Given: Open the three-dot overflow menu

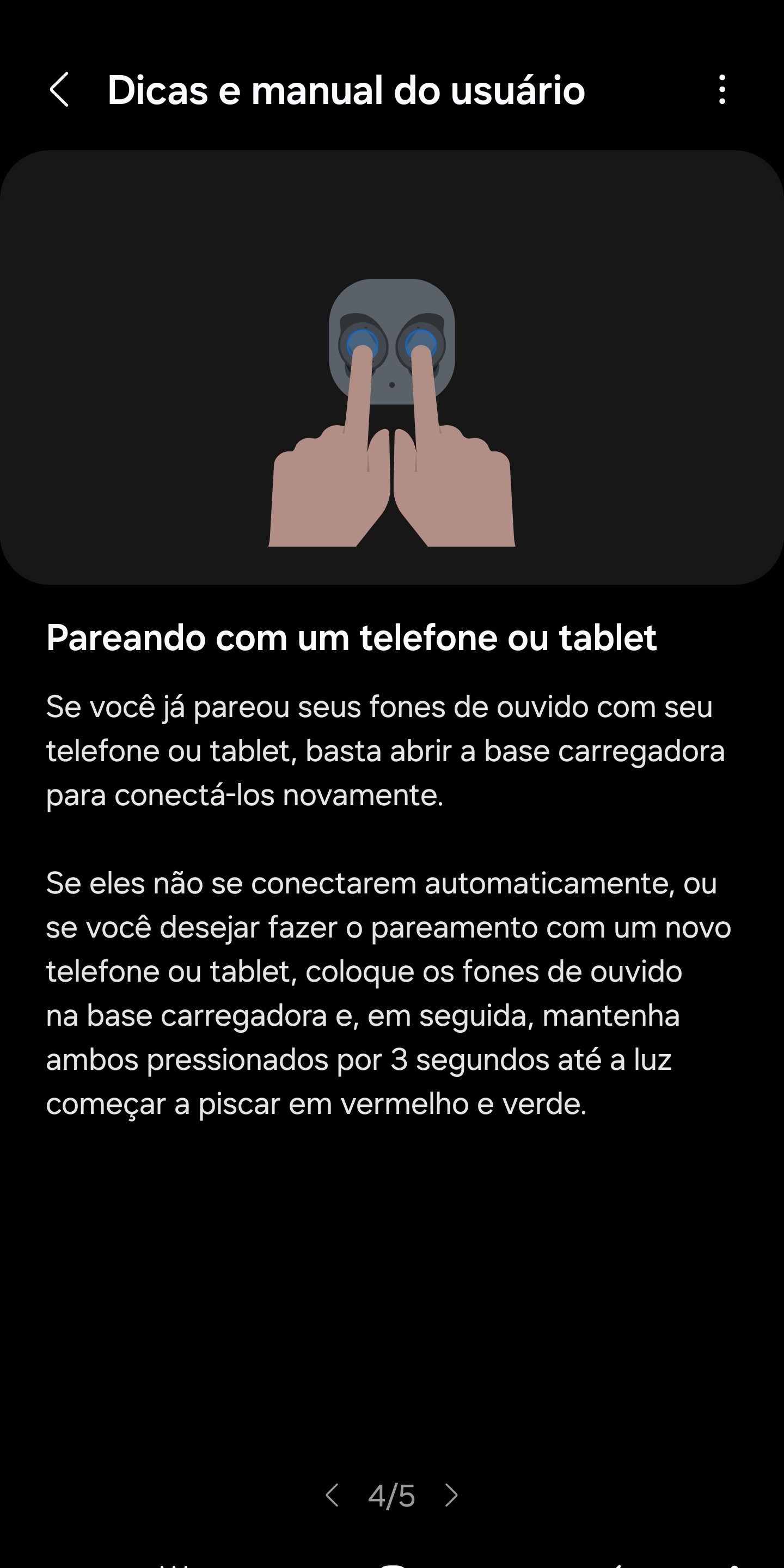Looking at the screenshot, I should (x=722, y=90).
